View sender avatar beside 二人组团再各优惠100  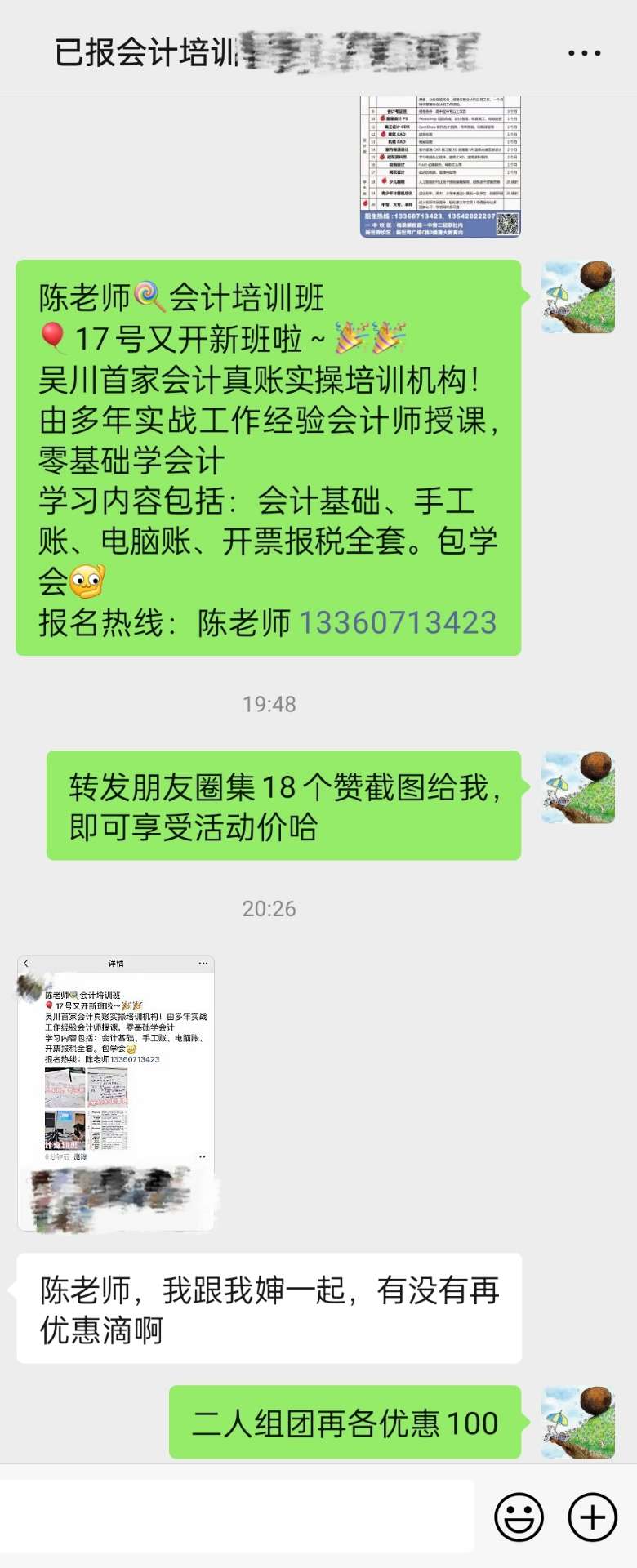578,1422
